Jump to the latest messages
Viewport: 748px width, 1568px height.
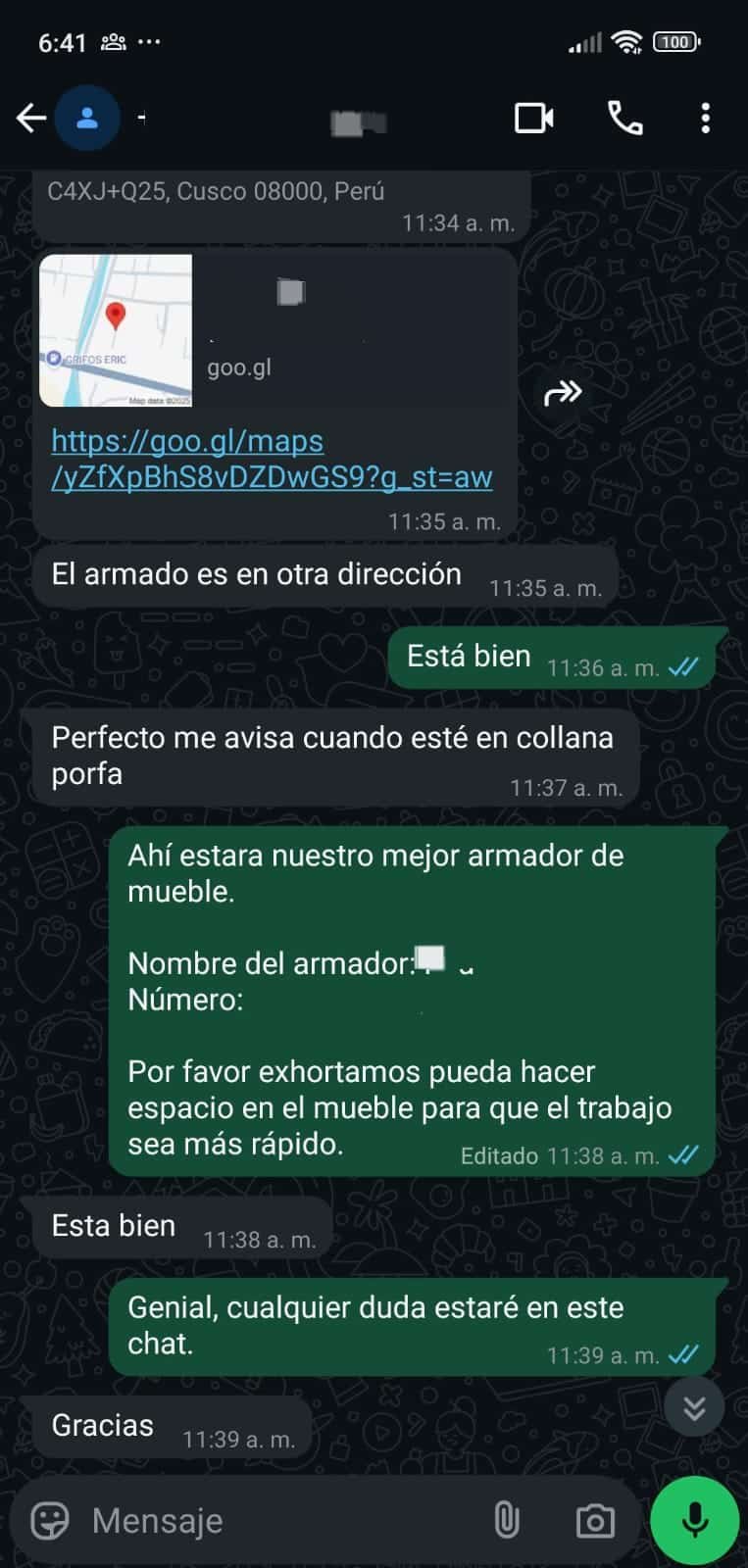coord(694,1407)
